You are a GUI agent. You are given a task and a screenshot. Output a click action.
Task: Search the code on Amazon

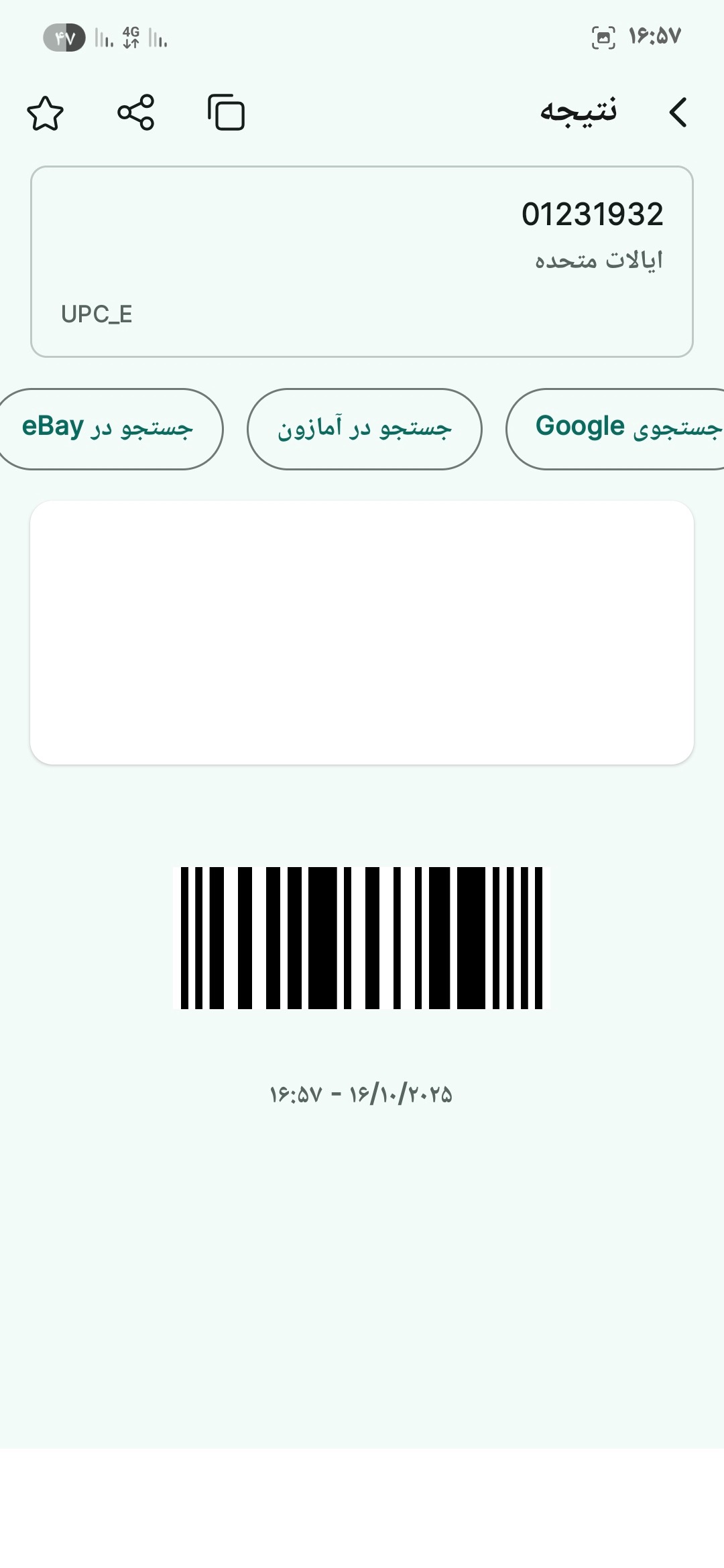click(x=364, y=429)
